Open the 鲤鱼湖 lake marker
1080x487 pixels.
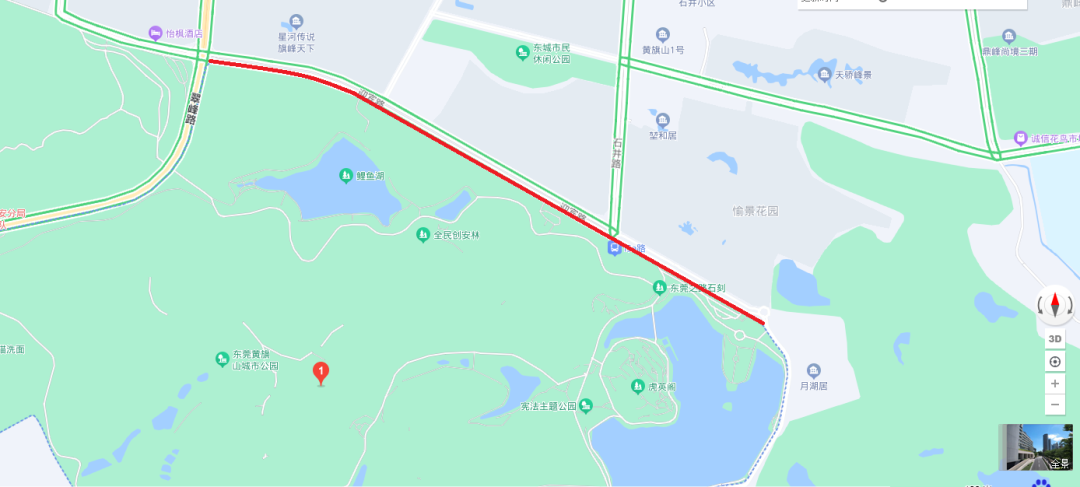pyautogui.click(x=346, y=176)
